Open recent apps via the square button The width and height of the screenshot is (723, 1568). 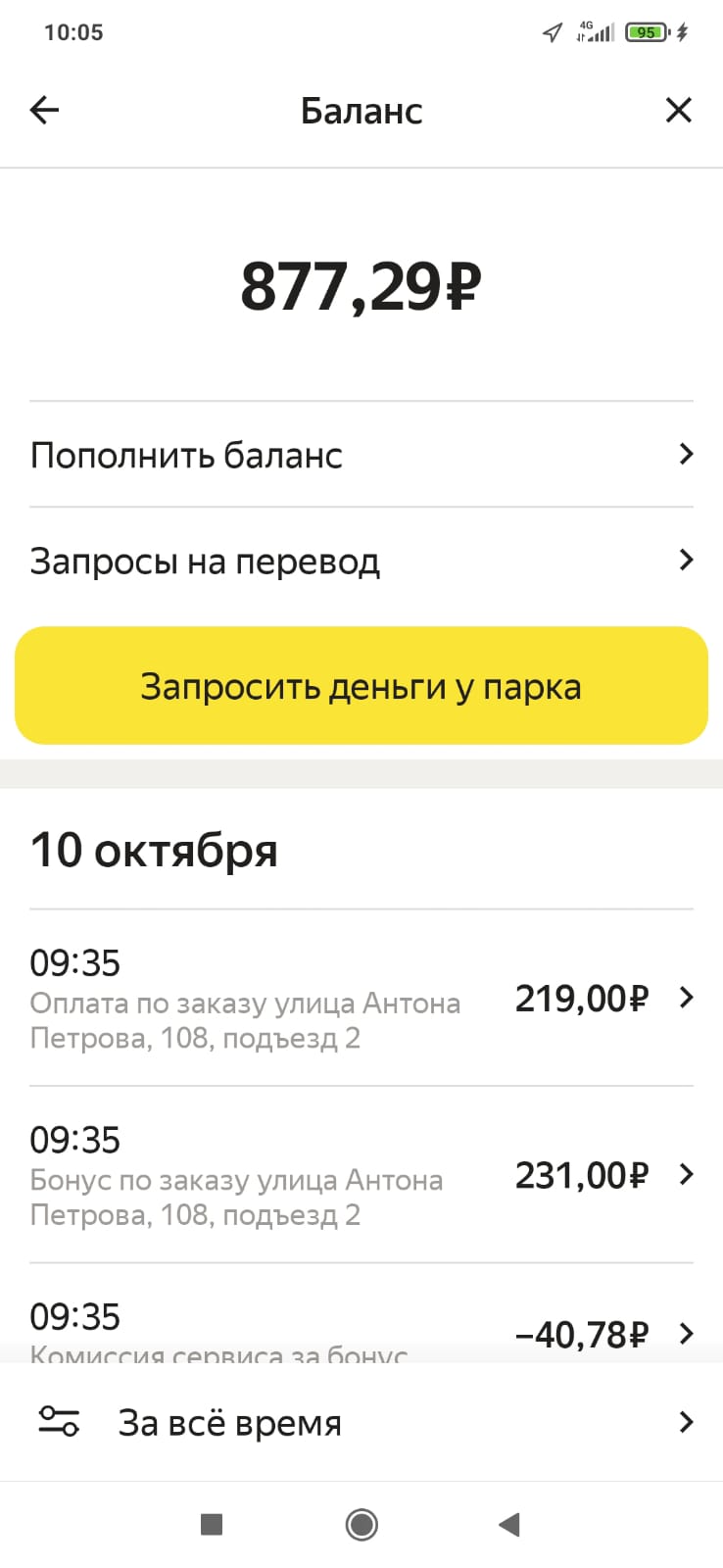click(212, 1524)
